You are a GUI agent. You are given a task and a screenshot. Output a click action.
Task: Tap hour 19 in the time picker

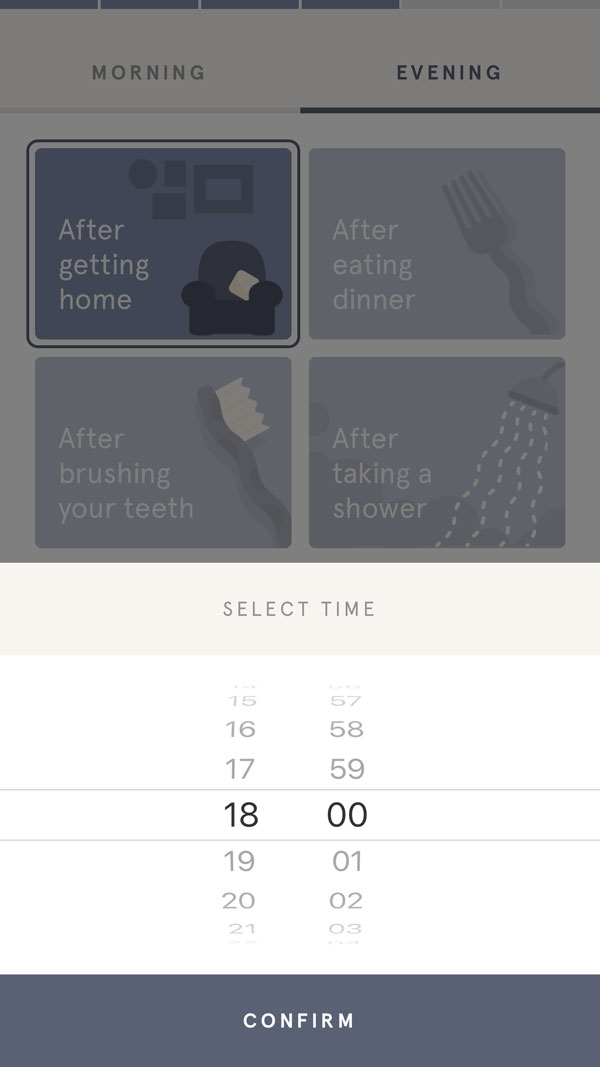pos(240,861)
